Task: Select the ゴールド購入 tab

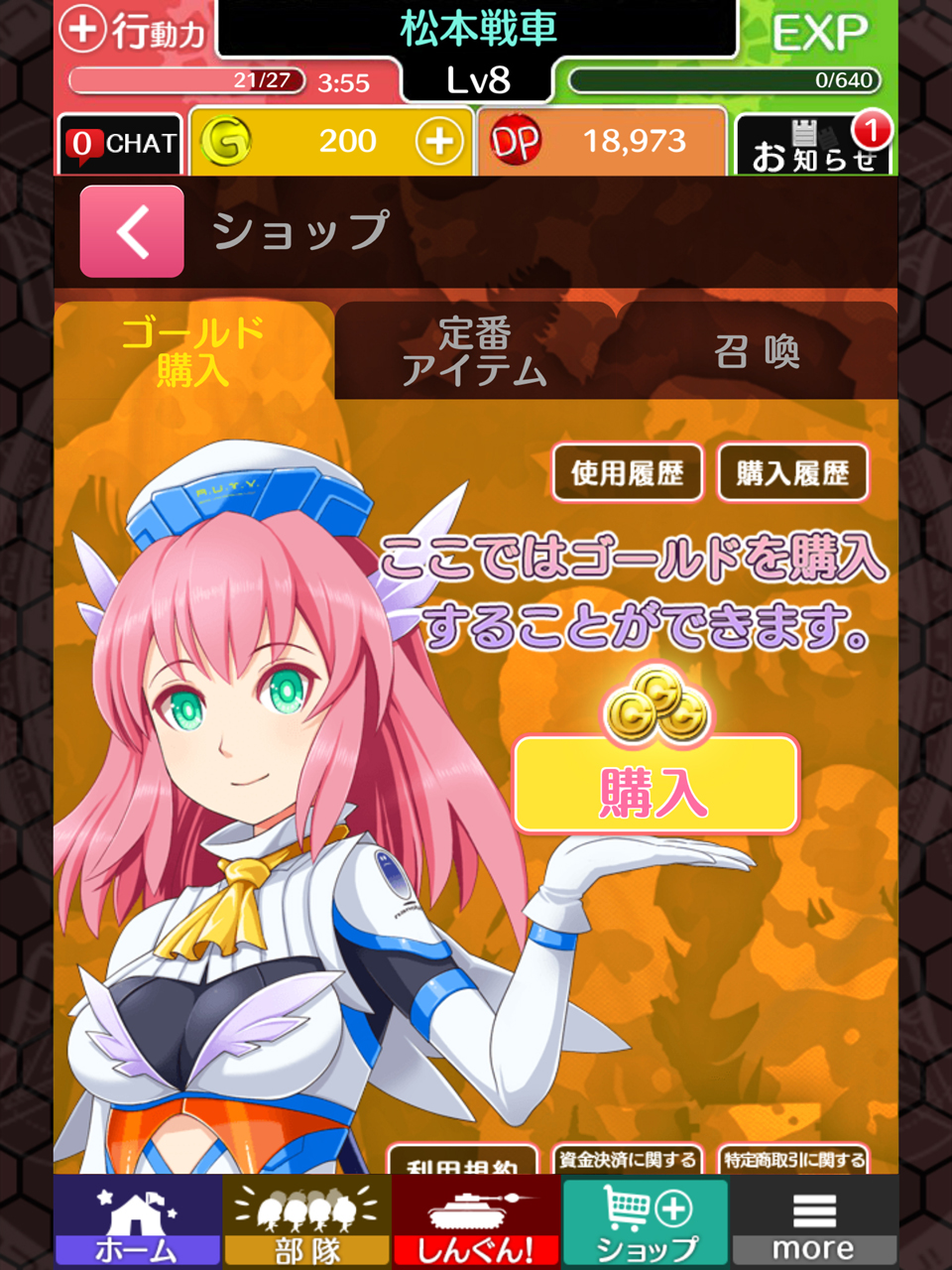Action: point(193,351)
